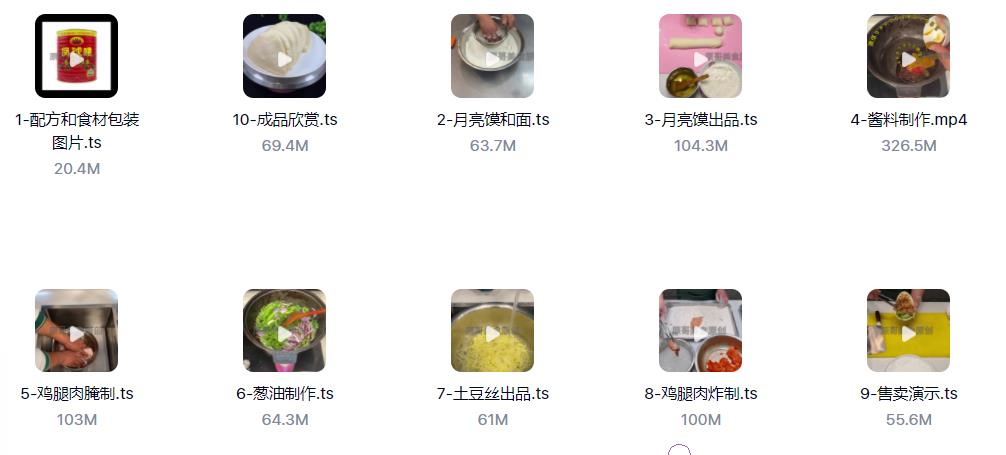Play the 3-月亮馍出品.ts video
The height and width of the screenshot is (455, 1006).
click(x=701, y=56)
